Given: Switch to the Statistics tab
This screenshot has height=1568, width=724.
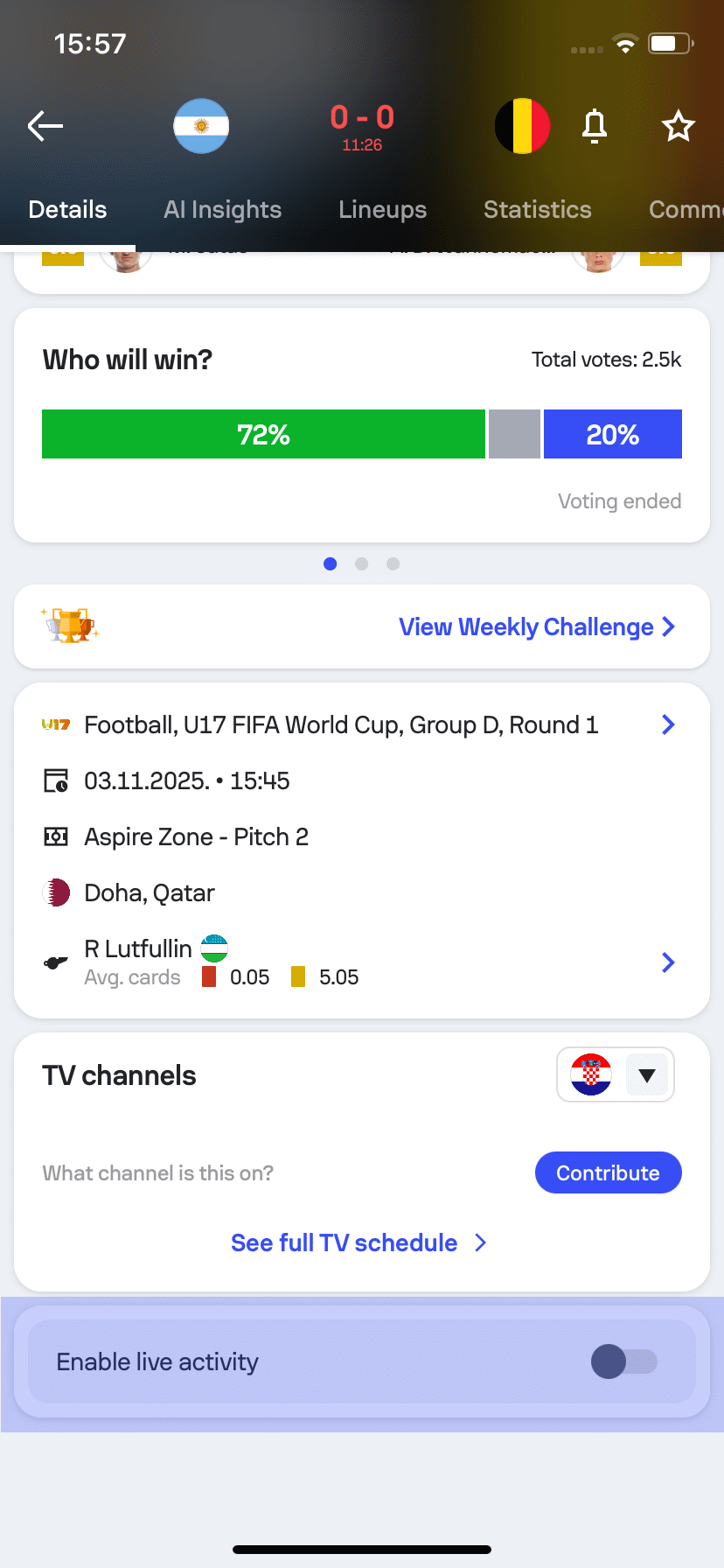Looking at the screenshot, I should [x=537, y=210].
